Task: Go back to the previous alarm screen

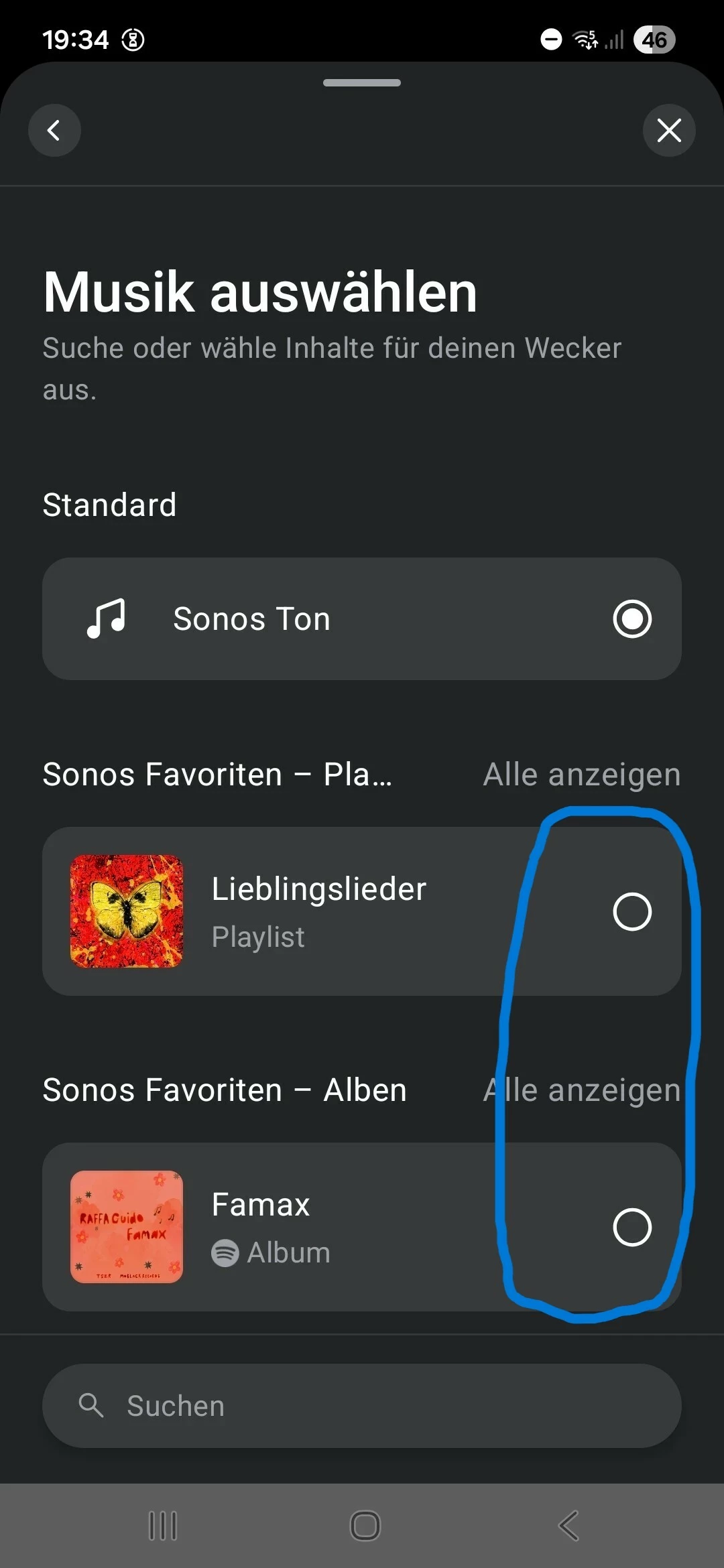Action: coord(54,130)
